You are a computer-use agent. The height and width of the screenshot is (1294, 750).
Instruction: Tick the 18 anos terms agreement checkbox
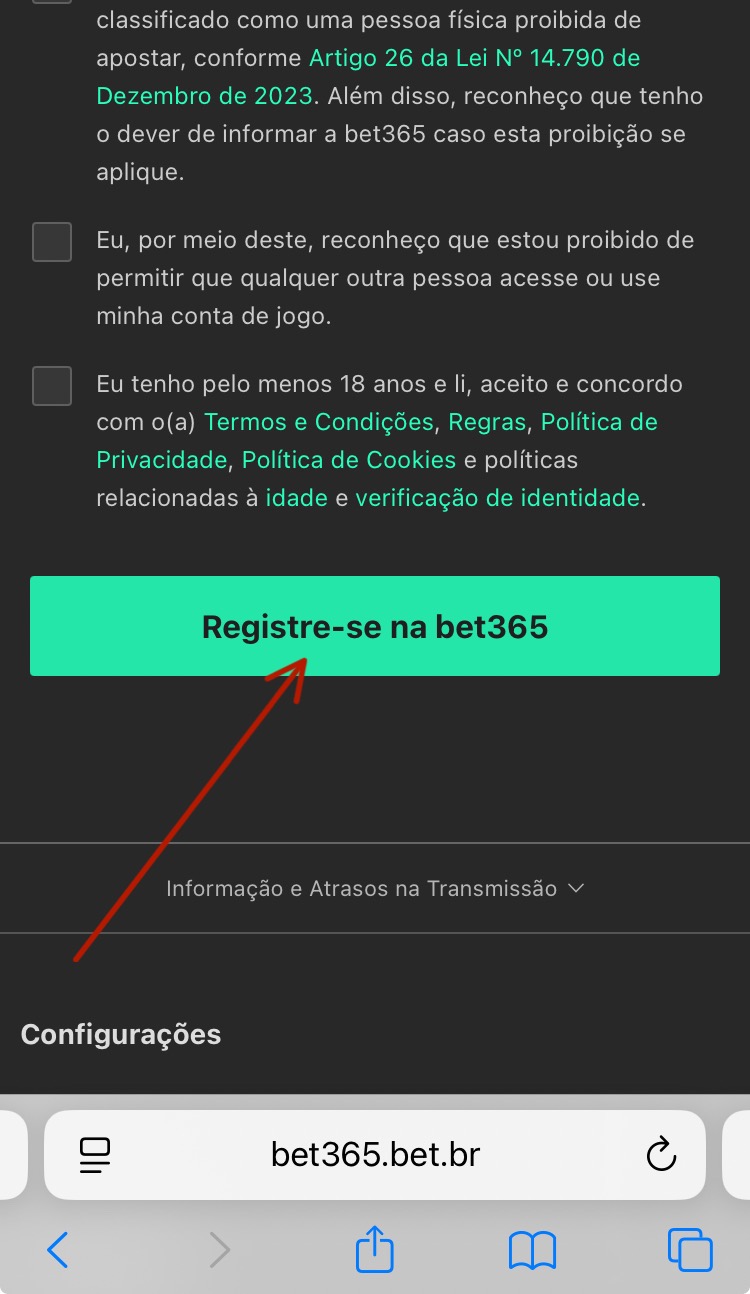point(52,386)
